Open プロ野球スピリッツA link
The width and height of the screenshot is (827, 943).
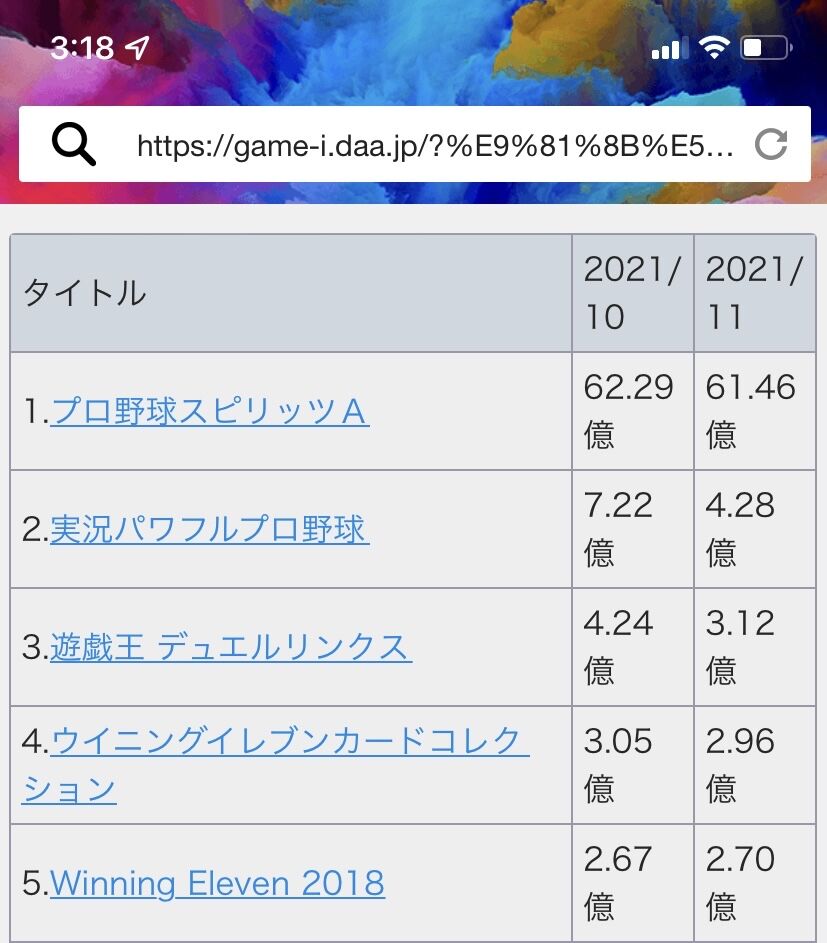pos(209,411)
